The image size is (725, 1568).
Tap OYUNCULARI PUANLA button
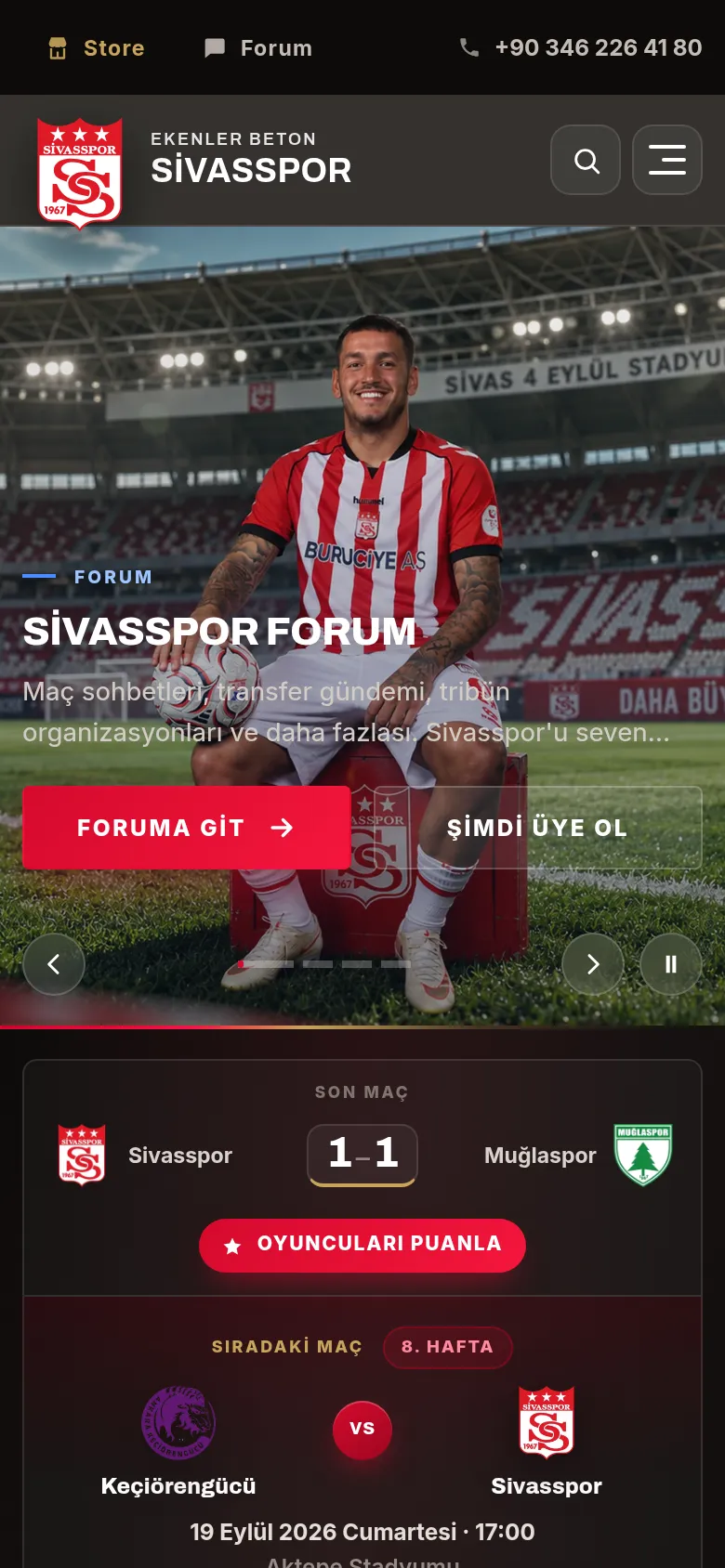click(362, 1245)
